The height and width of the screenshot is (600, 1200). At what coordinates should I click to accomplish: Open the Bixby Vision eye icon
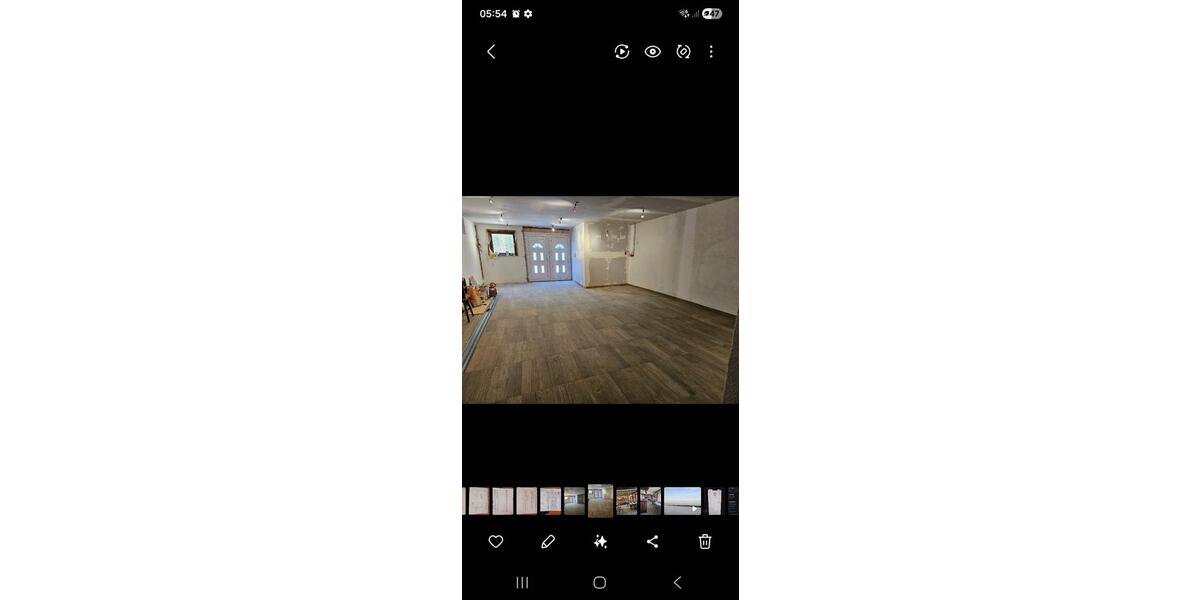pos(653,52)
